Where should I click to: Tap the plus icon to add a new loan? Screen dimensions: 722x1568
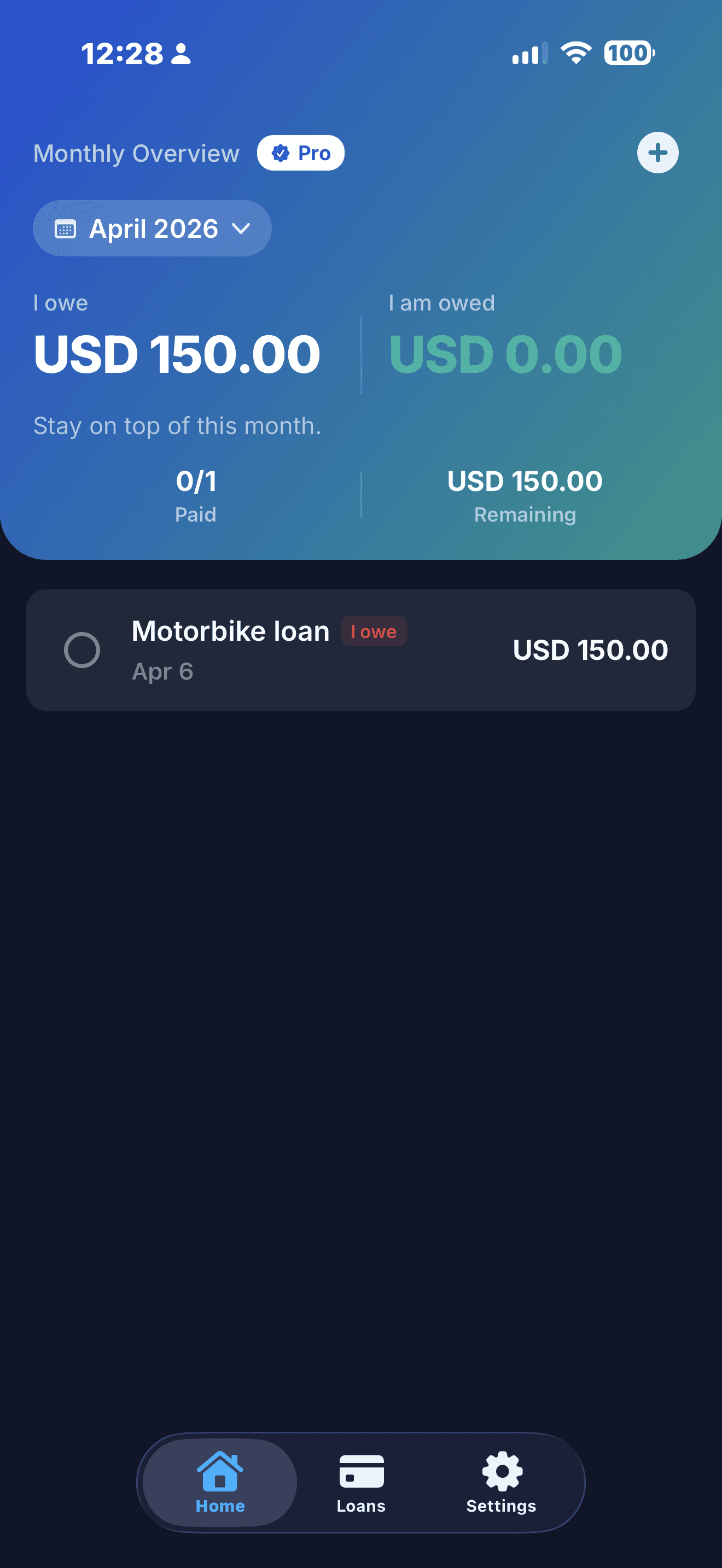[x=657, y=153]
